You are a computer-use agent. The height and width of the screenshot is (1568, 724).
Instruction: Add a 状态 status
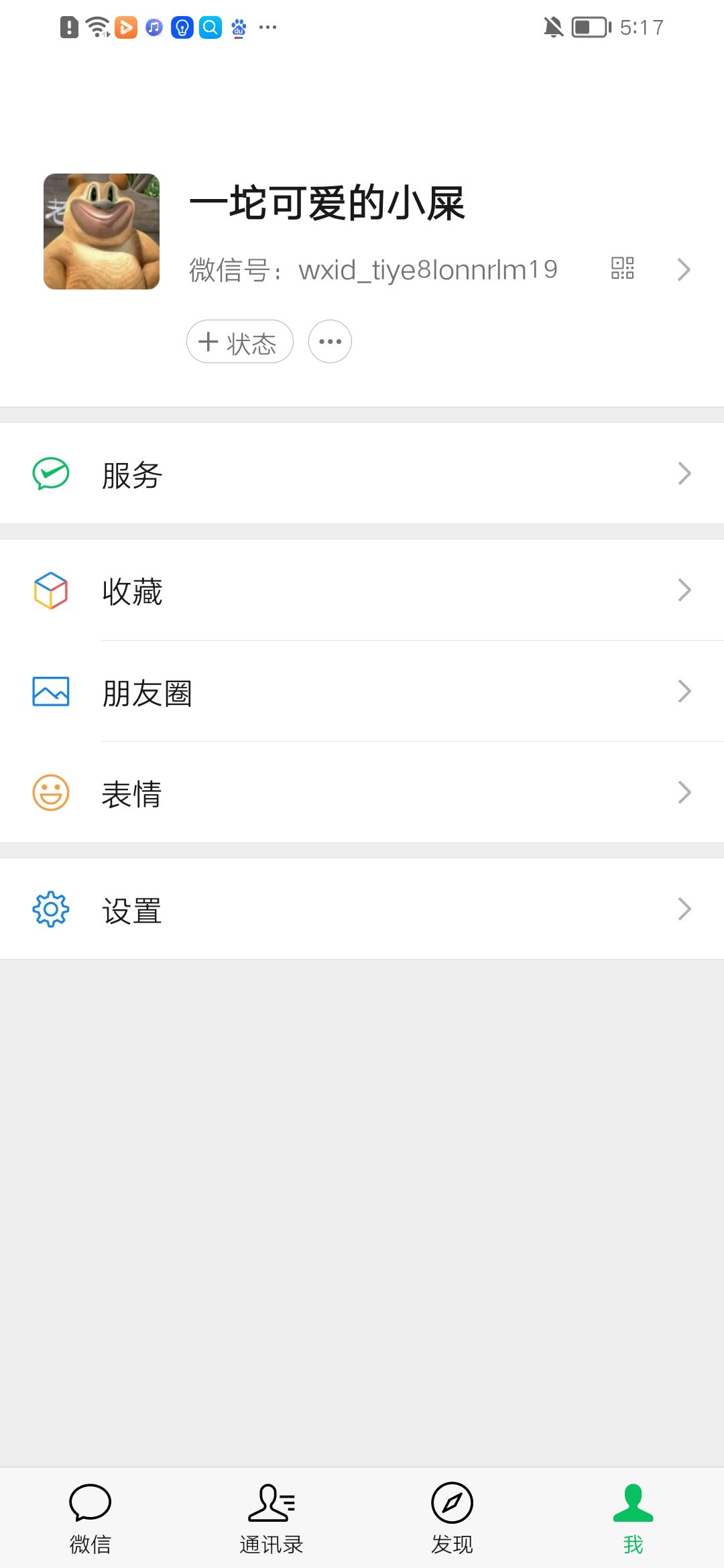tap(239, 342)
